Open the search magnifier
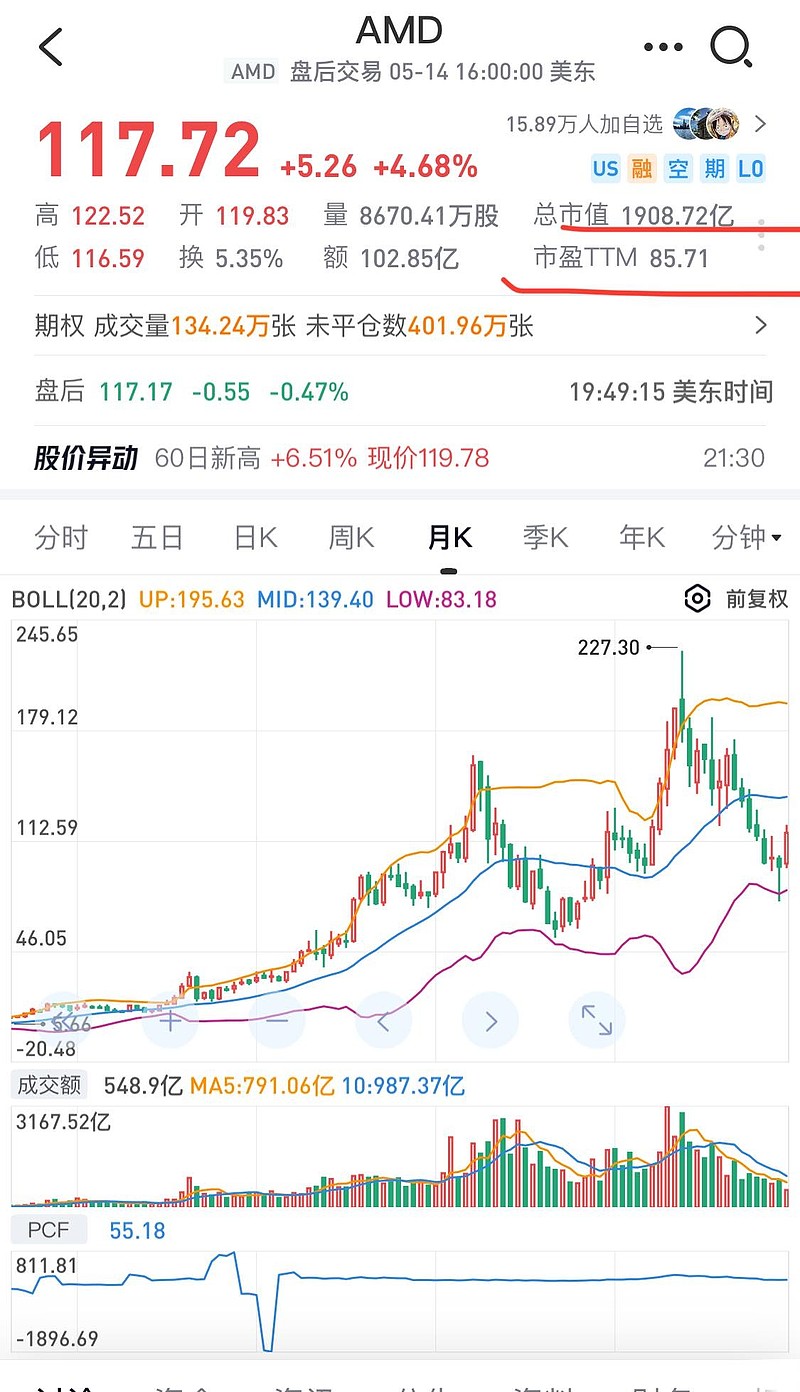The image size is (800, 1392). pos(731,46)
